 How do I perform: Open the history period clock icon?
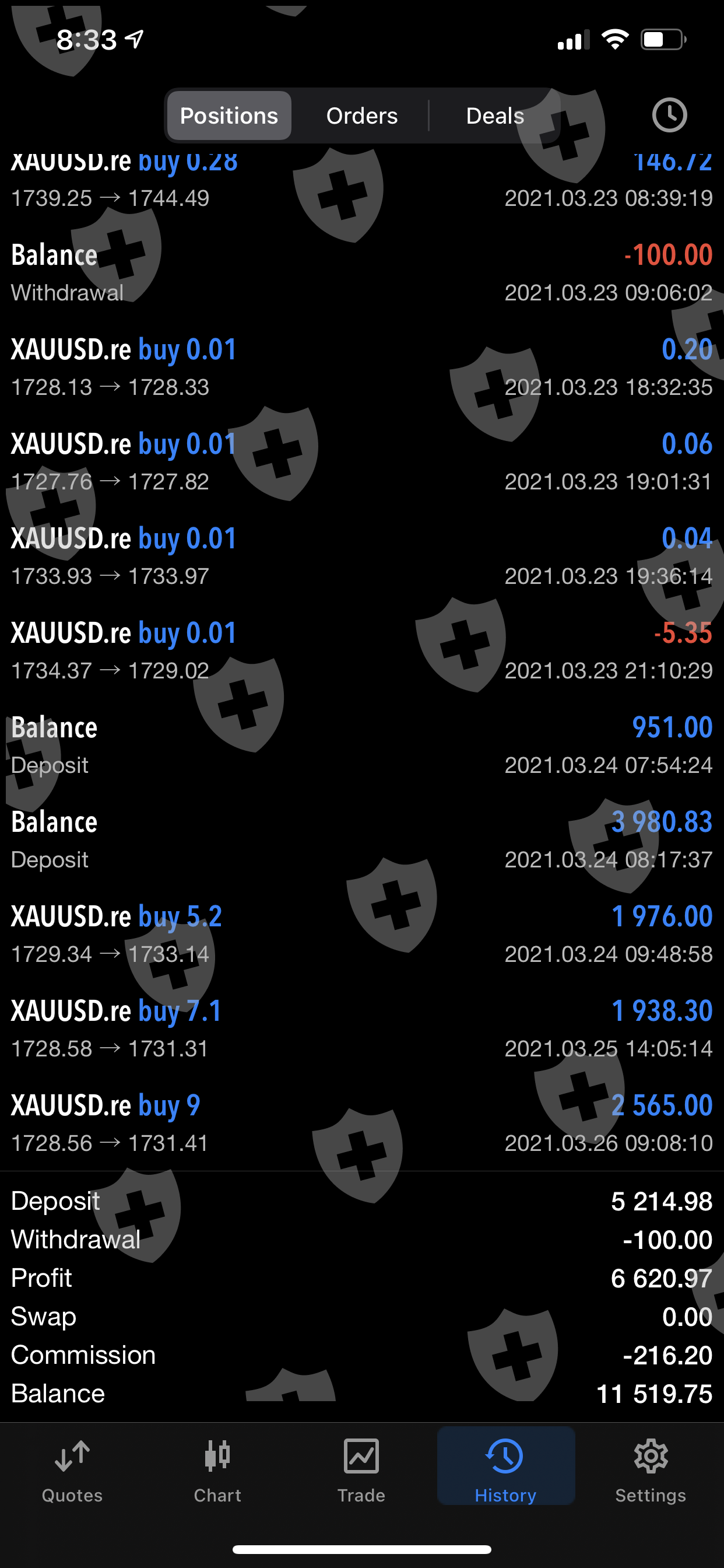click(x=669, y=115)
